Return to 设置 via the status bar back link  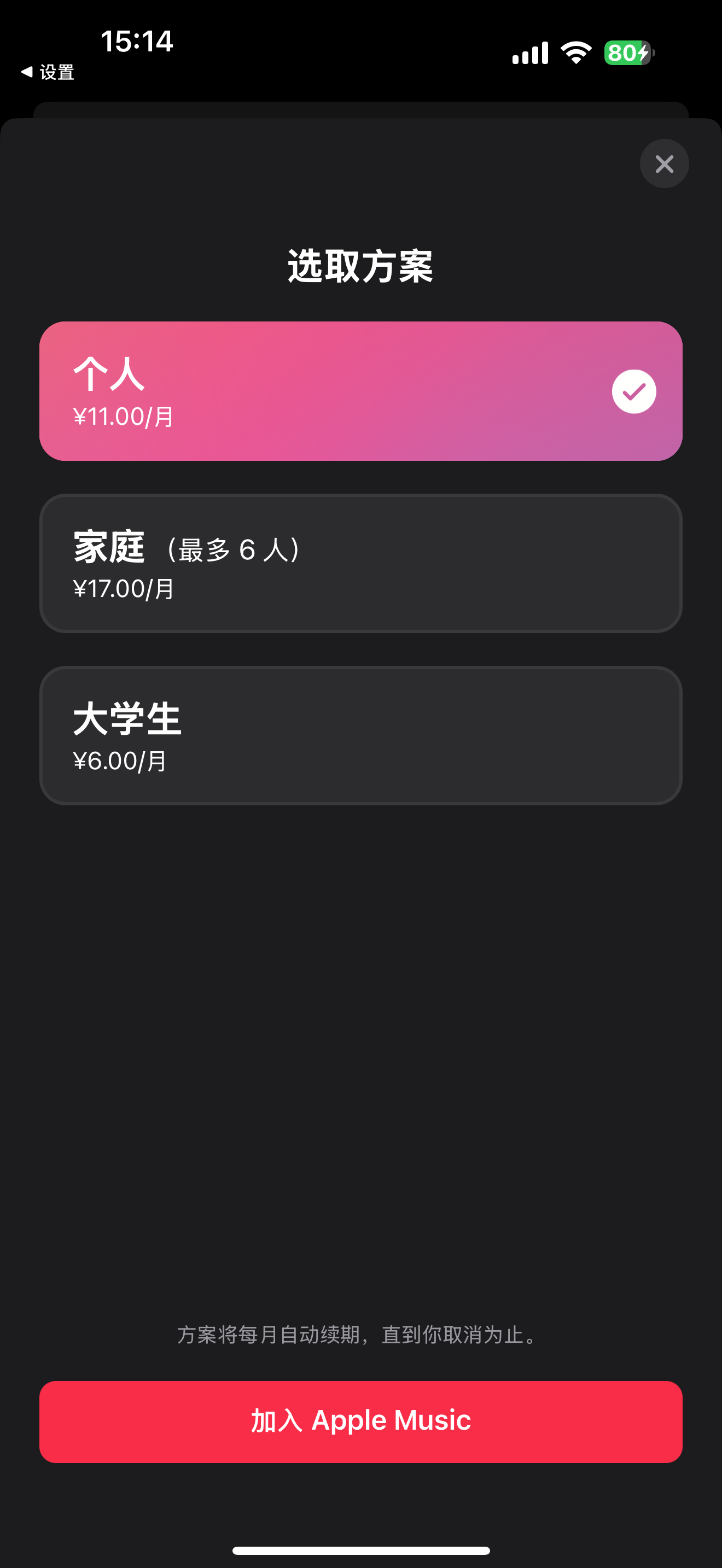coord(48,72)
